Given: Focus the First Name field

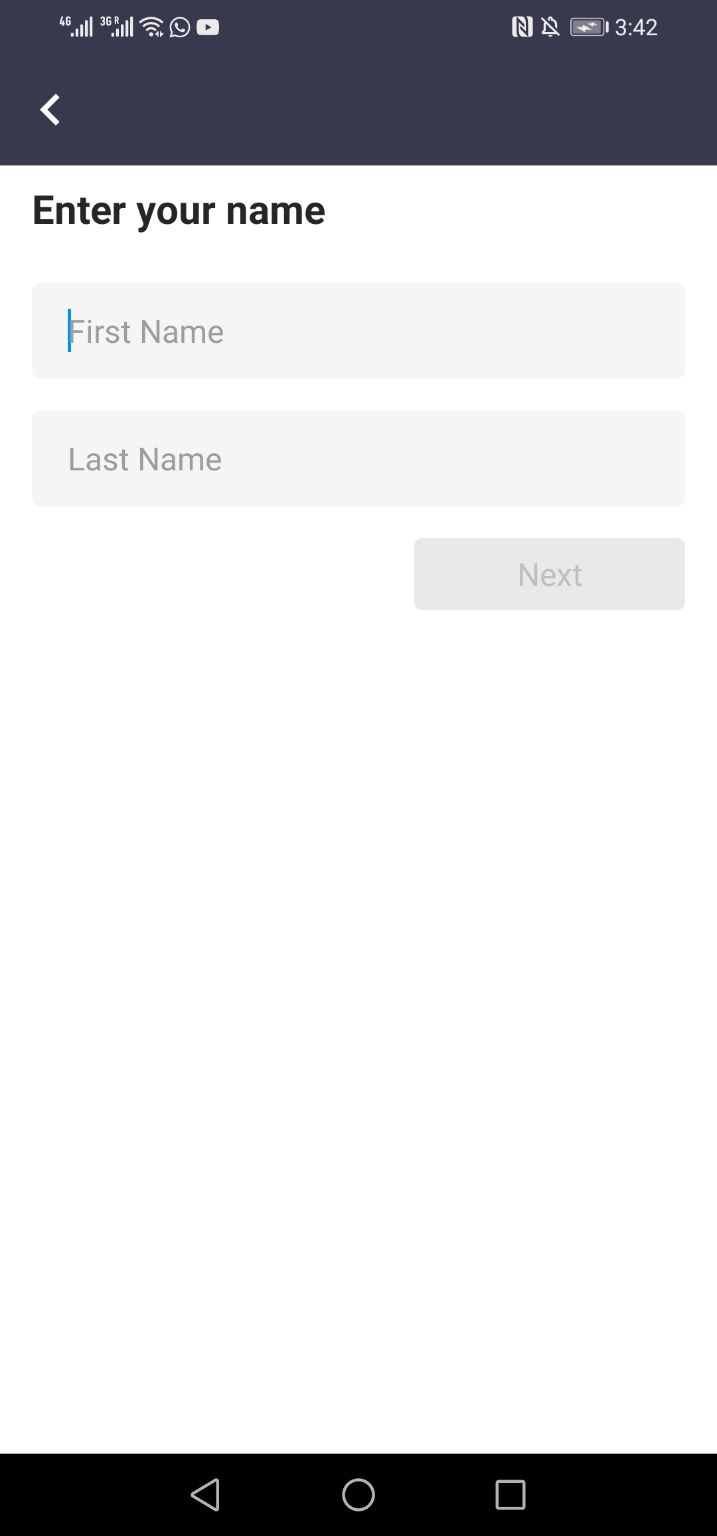Looking at the screenshot, I should coord(358,331).
